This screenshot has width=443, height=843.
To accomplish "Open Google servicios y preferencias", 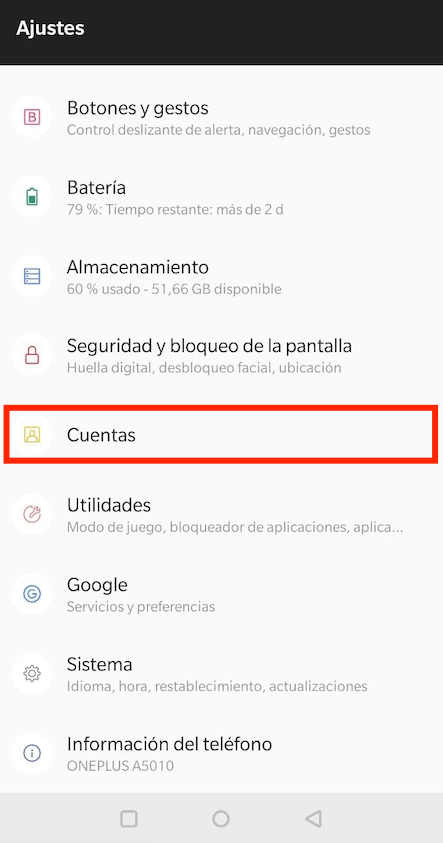I will click(x=222, y=594).
